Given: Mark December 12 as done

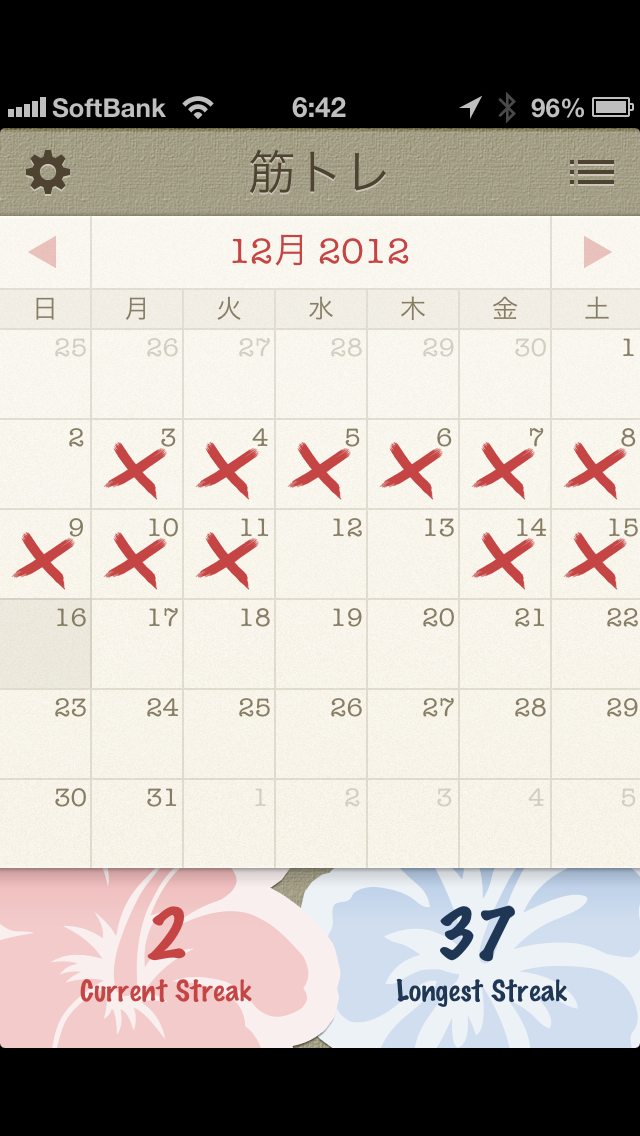Looking at the screenshot, I should tap(321, 554).
